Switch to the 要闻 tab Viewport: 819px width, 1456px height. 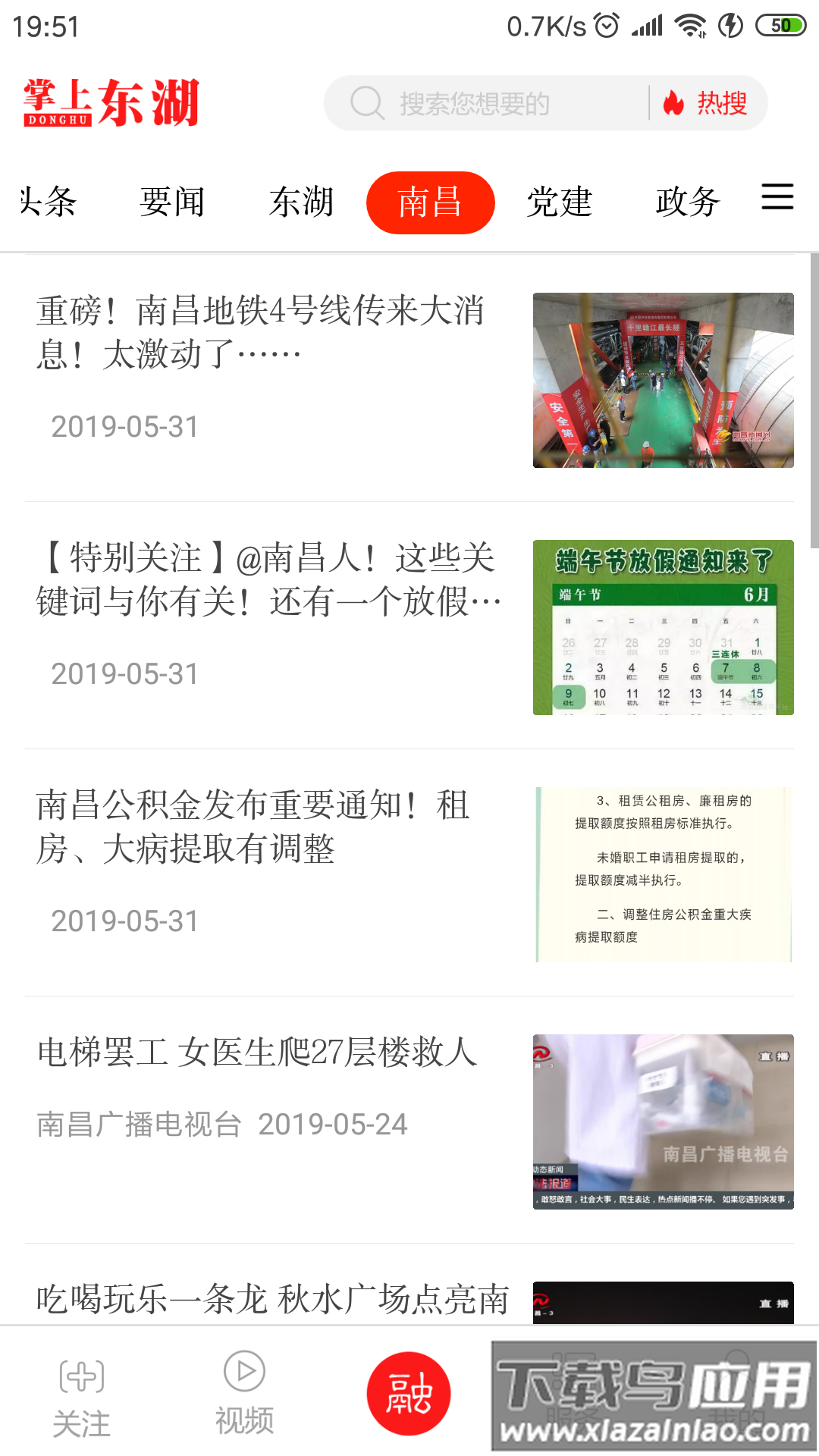(172, 202)
